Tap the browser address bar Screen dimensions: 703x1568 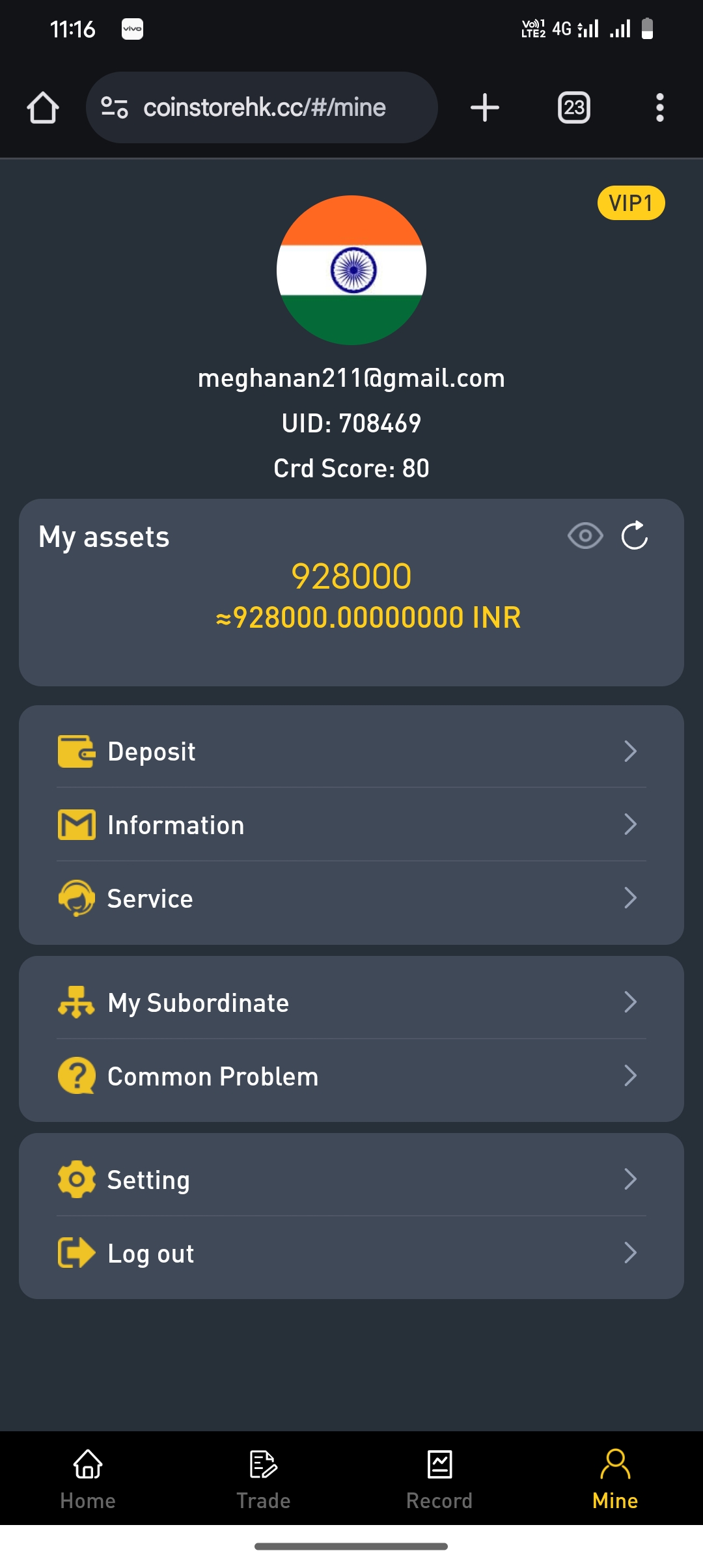click(x=264, y=107)
